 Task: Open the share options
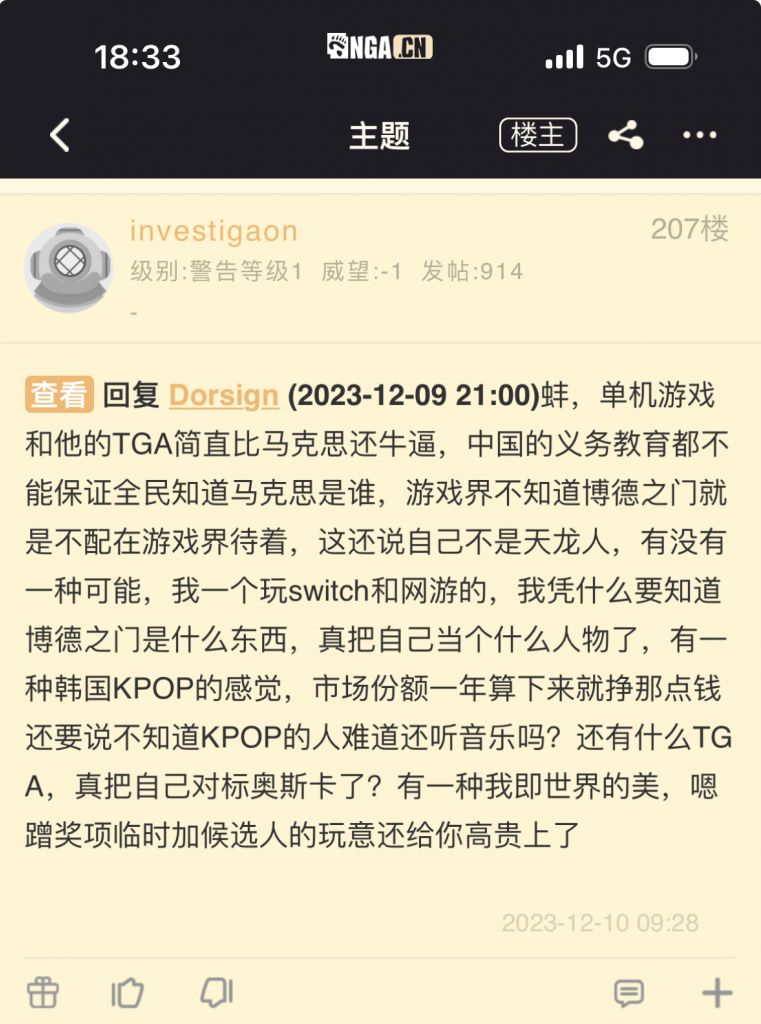pos(623,135)
